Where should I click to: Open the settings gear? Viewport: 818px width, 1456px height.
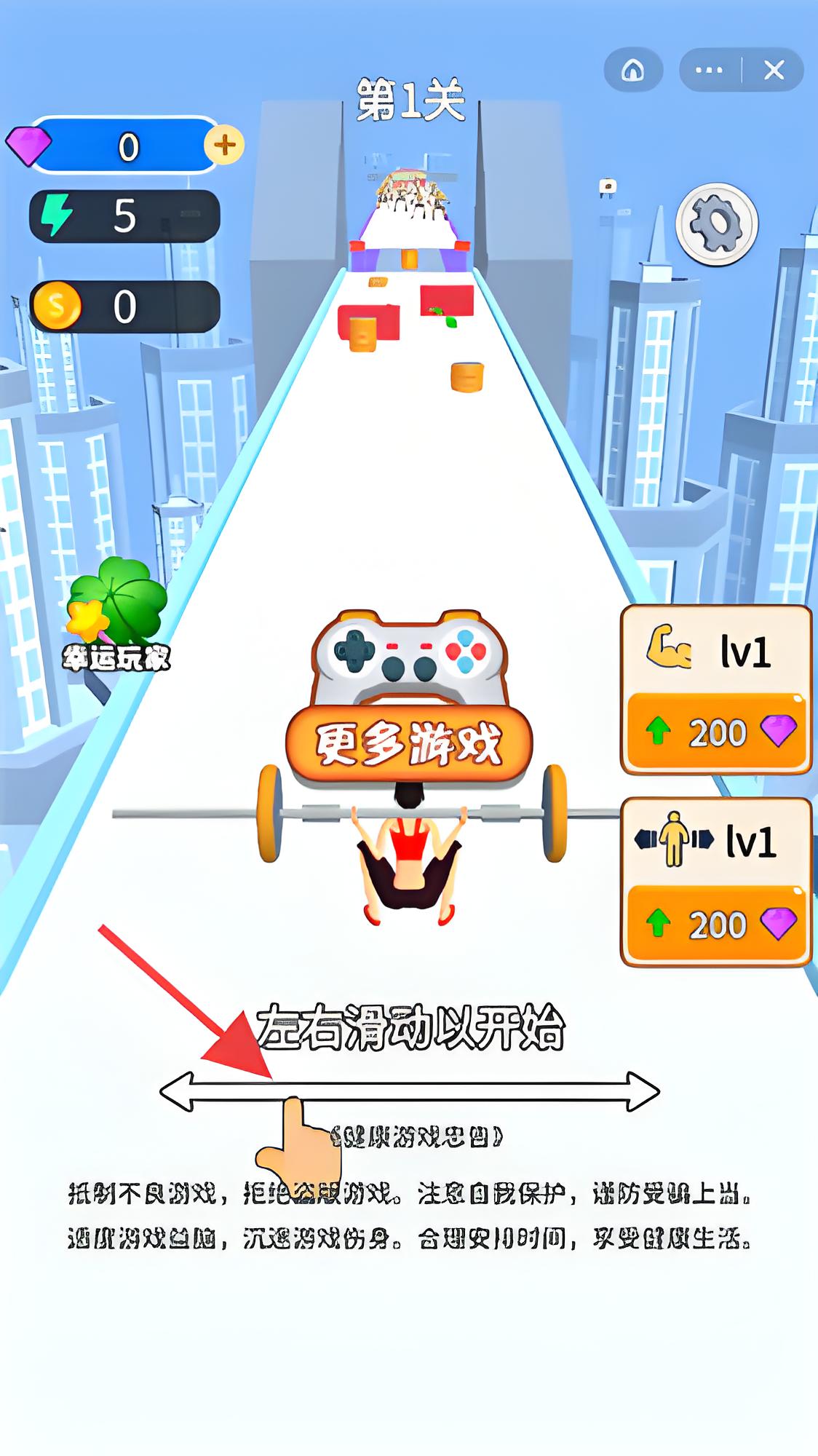tap(716, 224)
